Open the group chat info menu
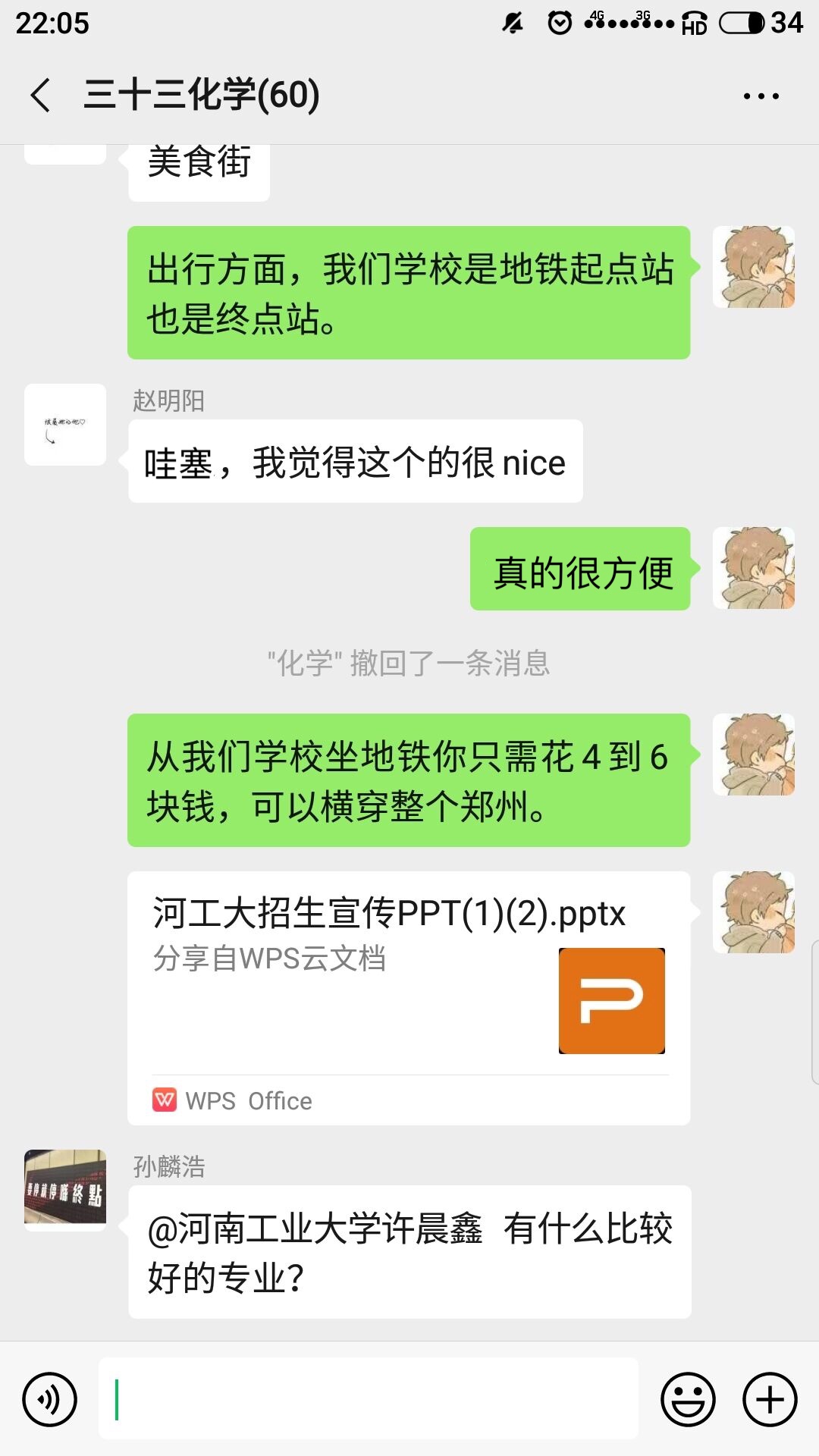The width and height of the screenshot is (819, 1456). [x=761, y=96]
